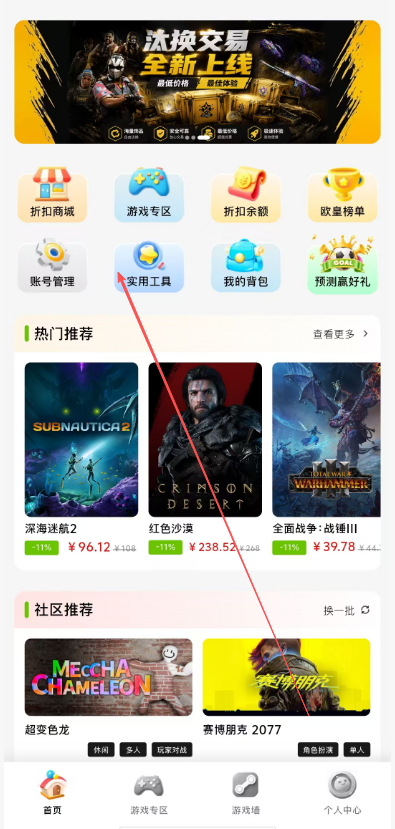Open the 欧皇榜单 ranking

[343, 195]
